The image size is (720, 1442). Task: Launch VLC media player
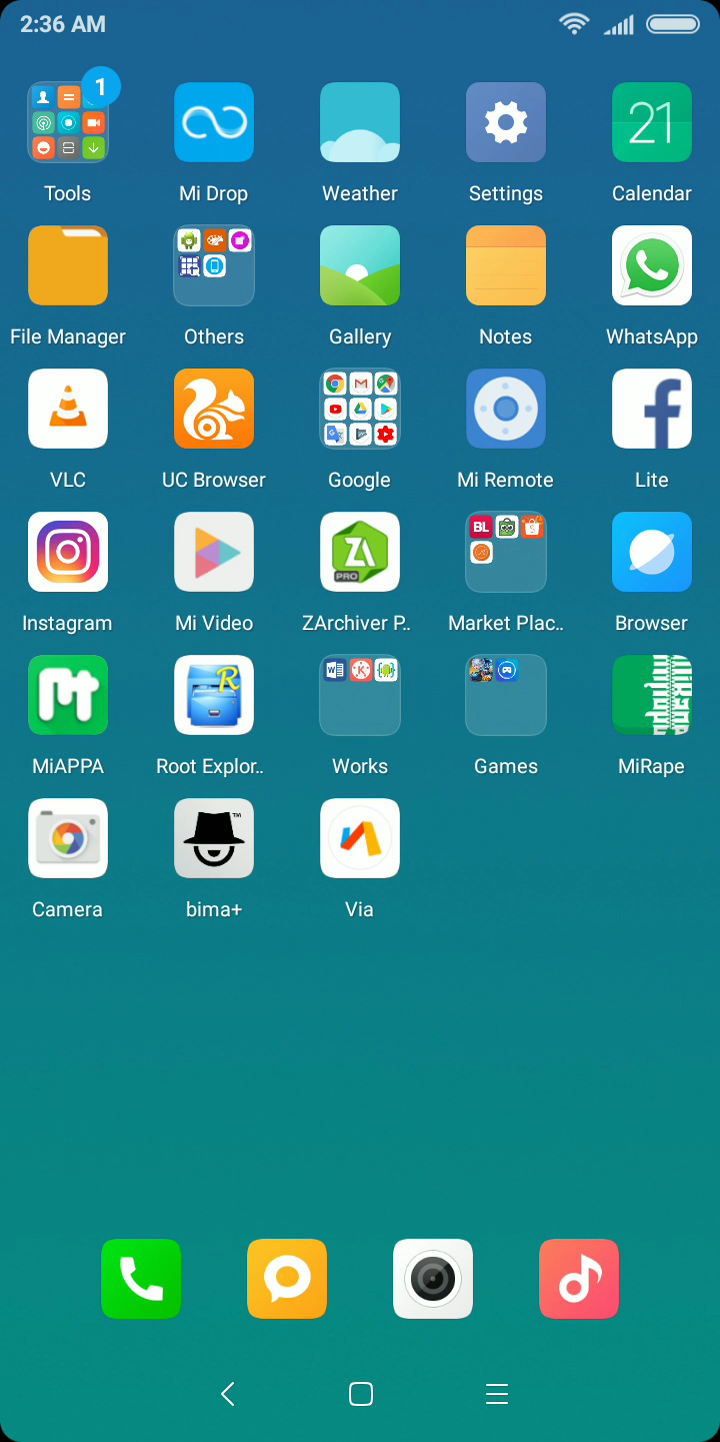[67, 409]
